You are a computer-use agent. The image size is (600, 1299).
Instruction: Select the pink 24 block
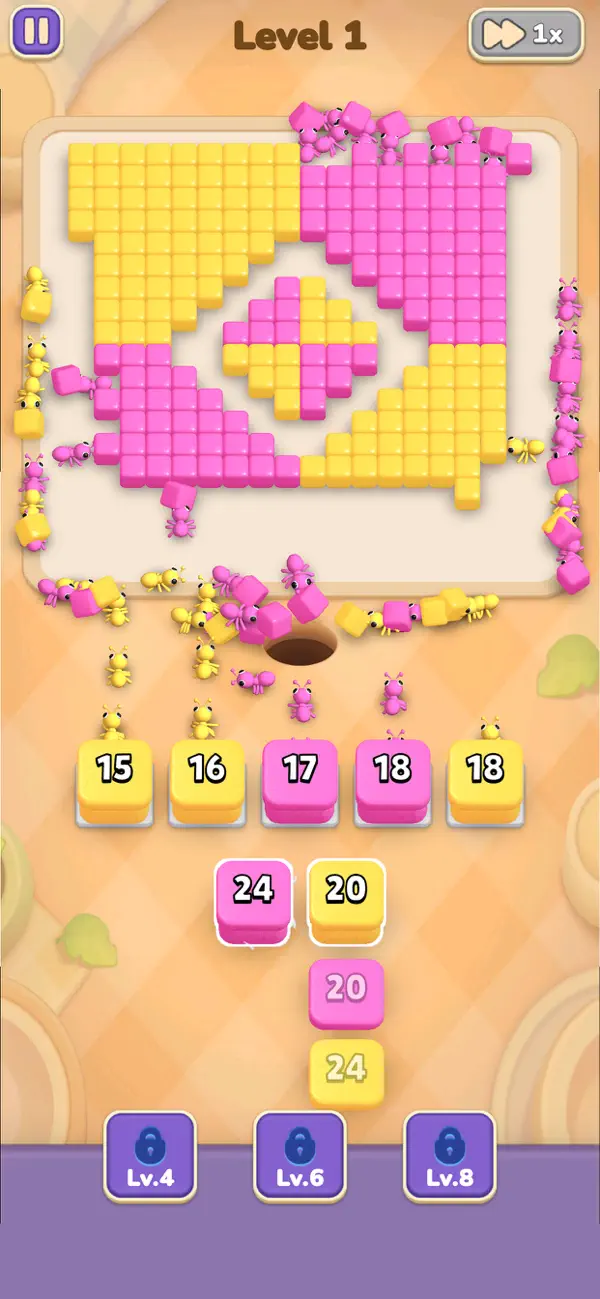click(x=254, y=902)
